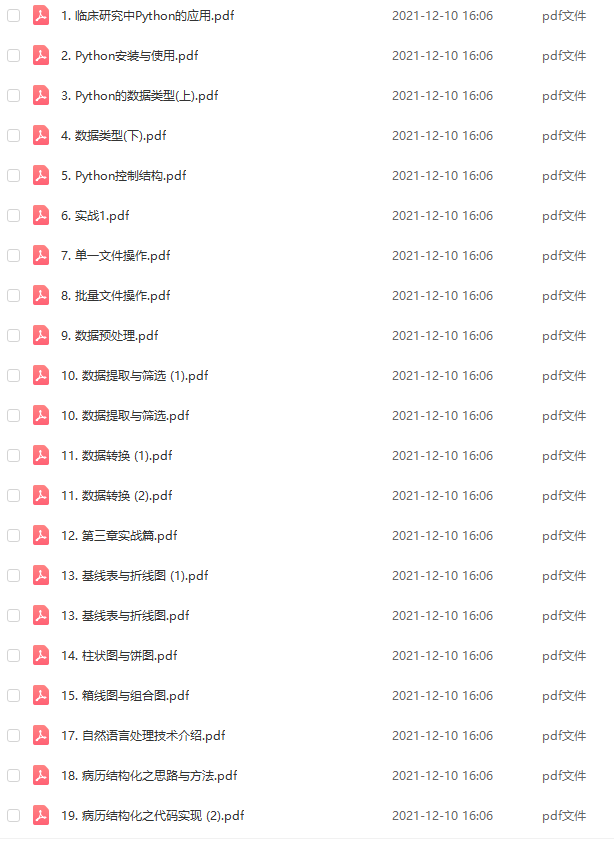Open 14. 柱状图与饼图.pdf
This screenshot has width=614, height=843.
pyautogui.click(x=119, y=656)
